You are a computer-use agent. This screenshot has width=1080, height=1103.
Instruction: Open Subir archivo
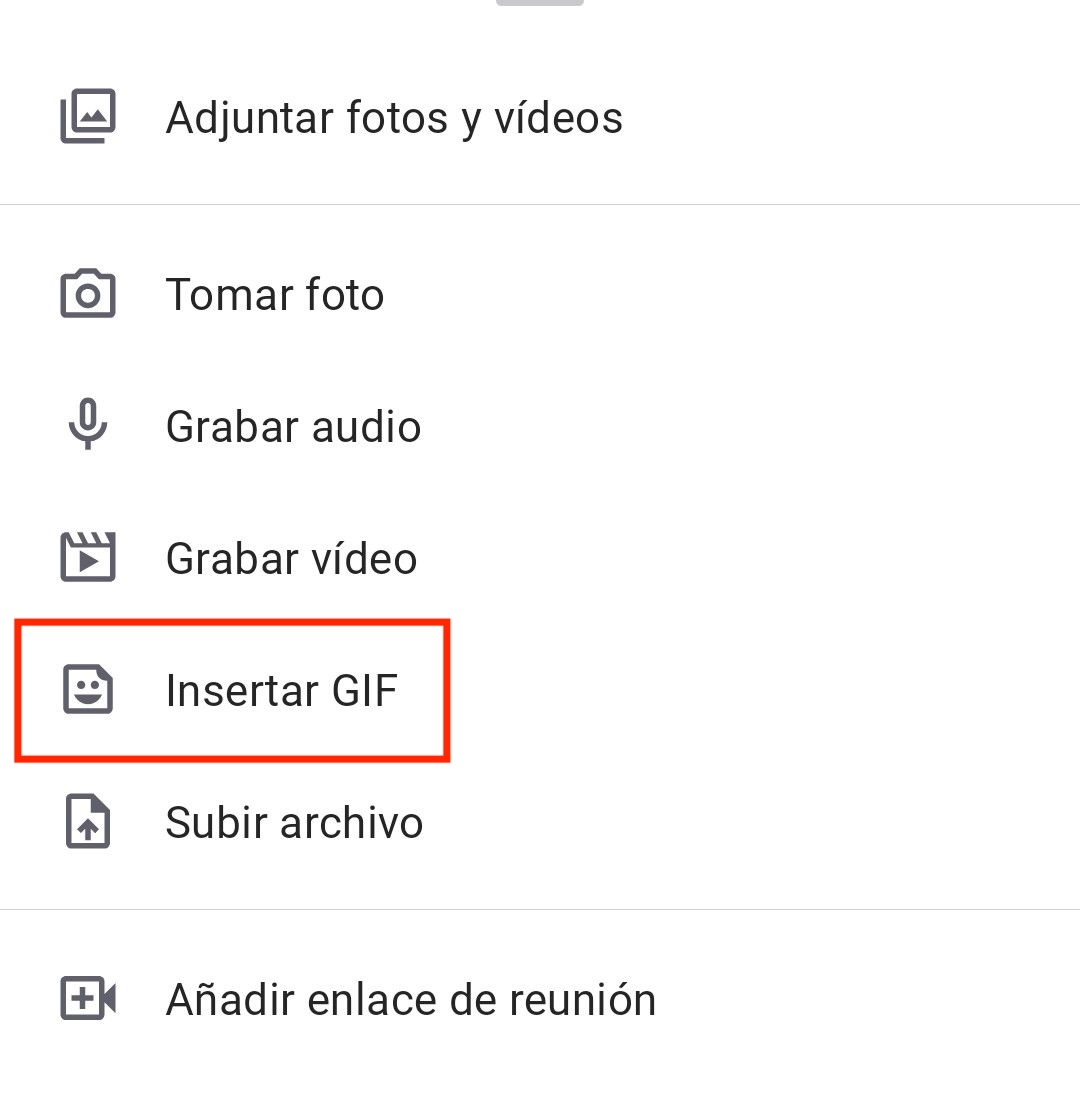pos(294,823)
